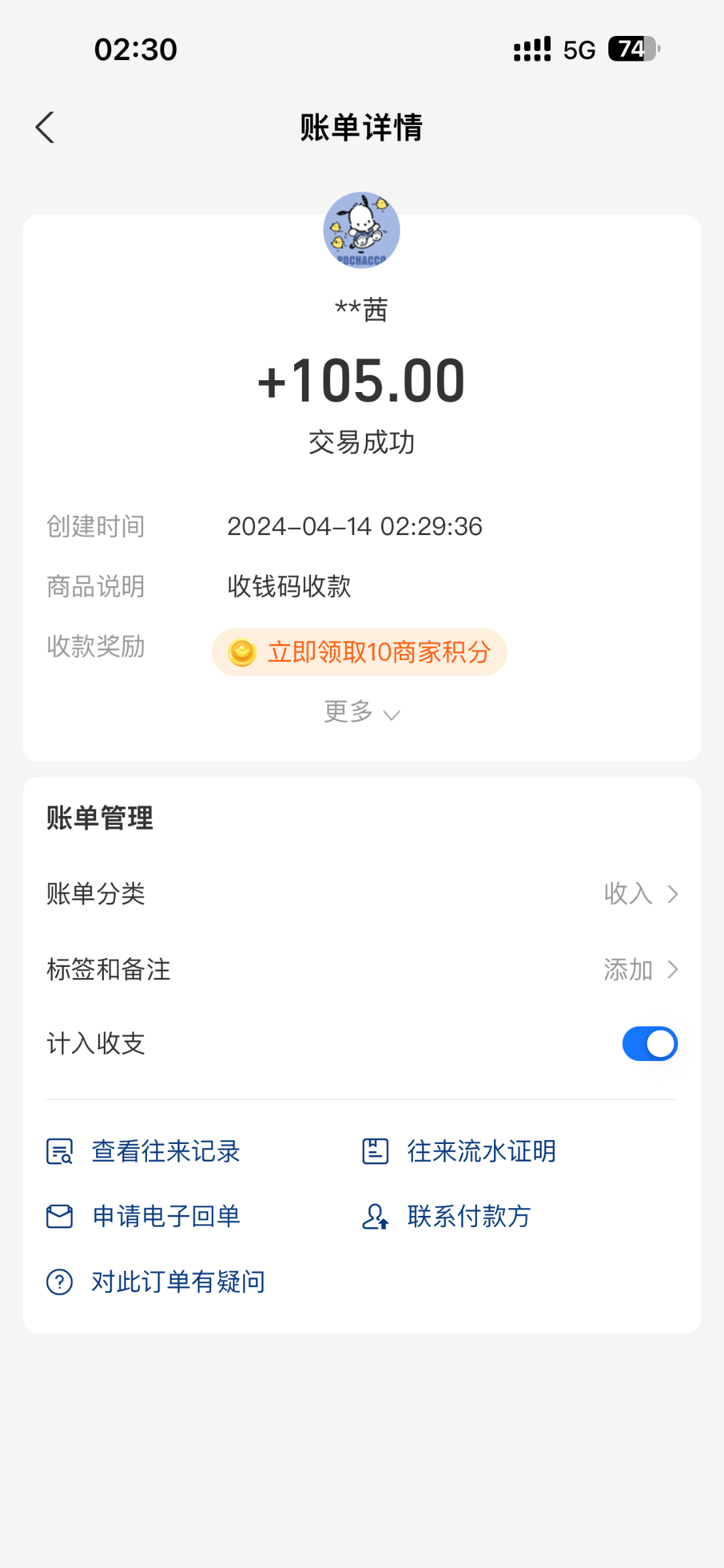Turn off the 计入收支 switch
This screenshot has height=1568, width=724.
650,1043
